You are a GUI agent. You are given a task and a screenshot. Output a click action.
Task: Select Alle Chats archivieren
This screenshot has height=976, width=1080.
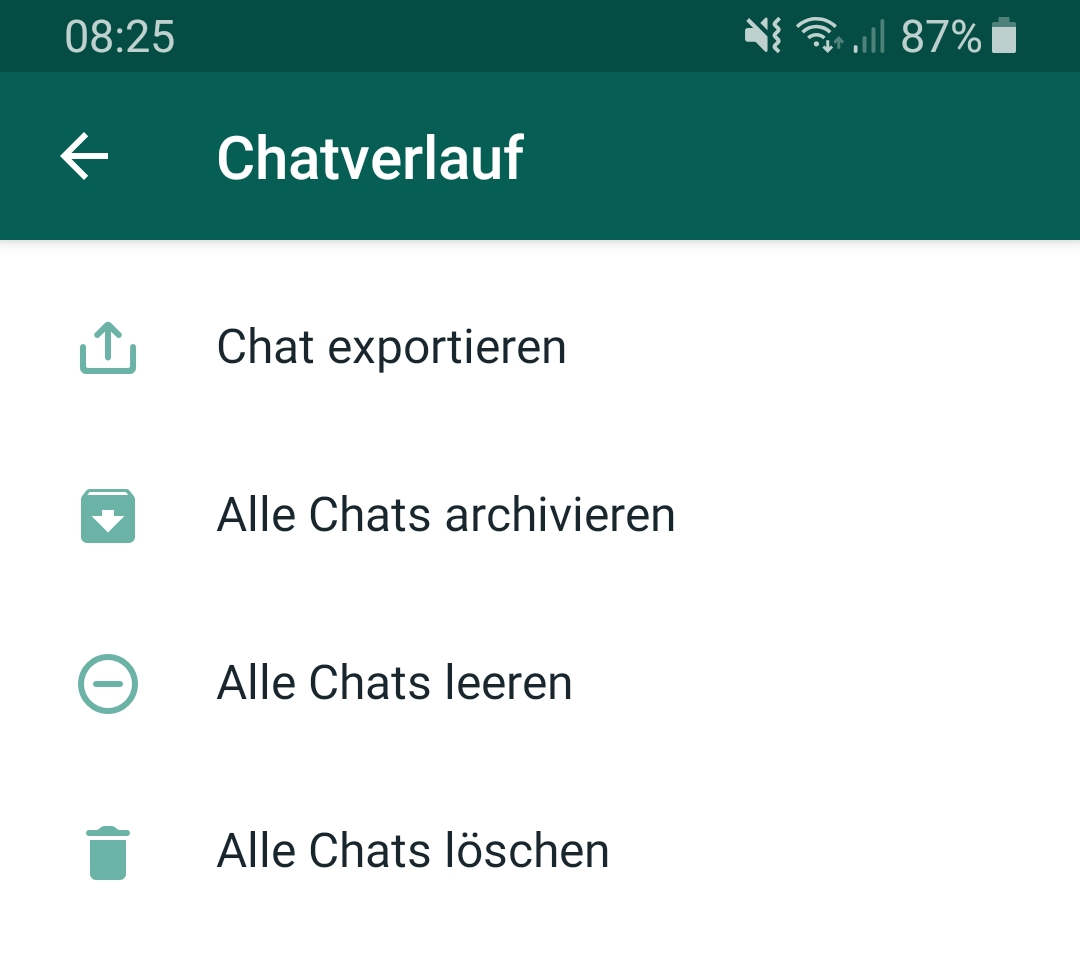[x=445, y=516]
